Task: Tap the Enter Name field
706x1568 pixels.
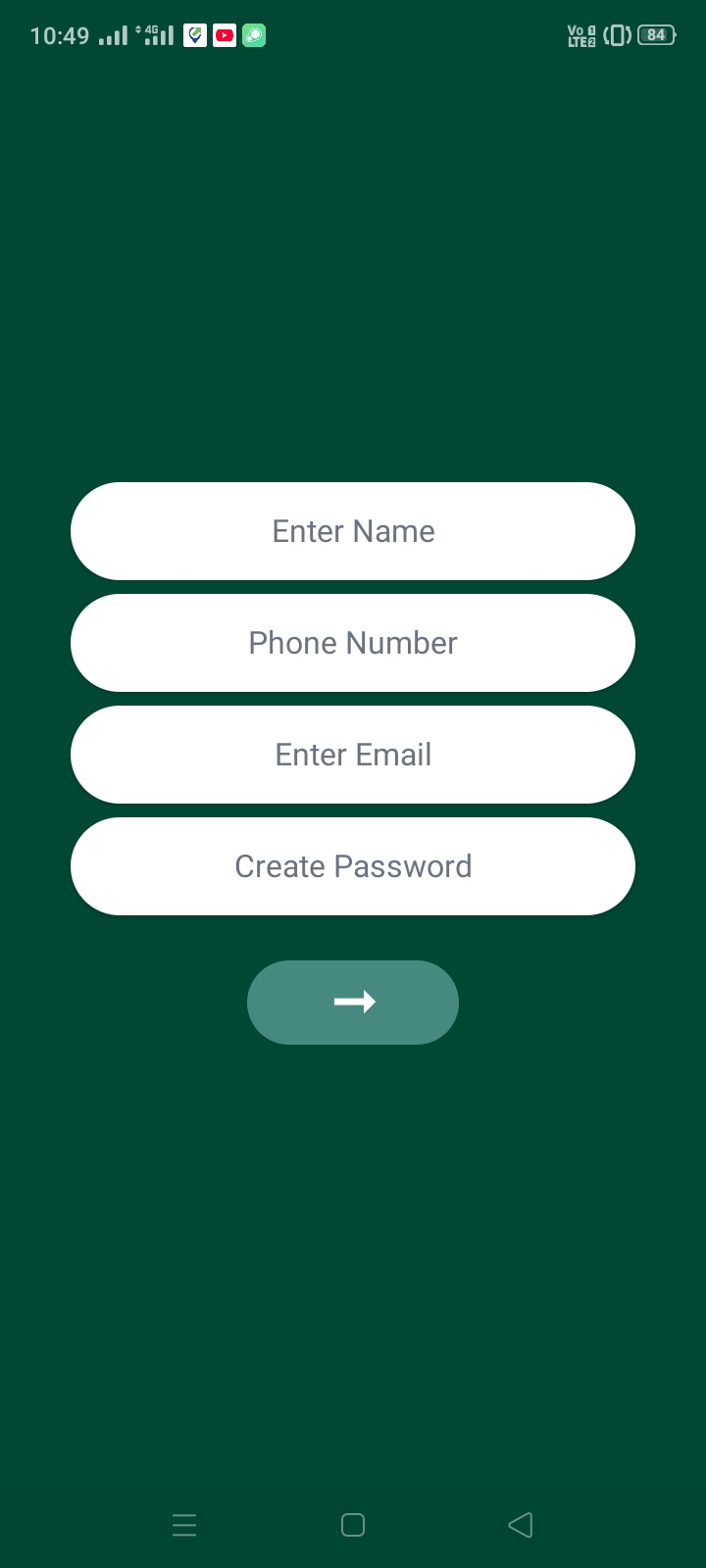Action: coord(353,530)
